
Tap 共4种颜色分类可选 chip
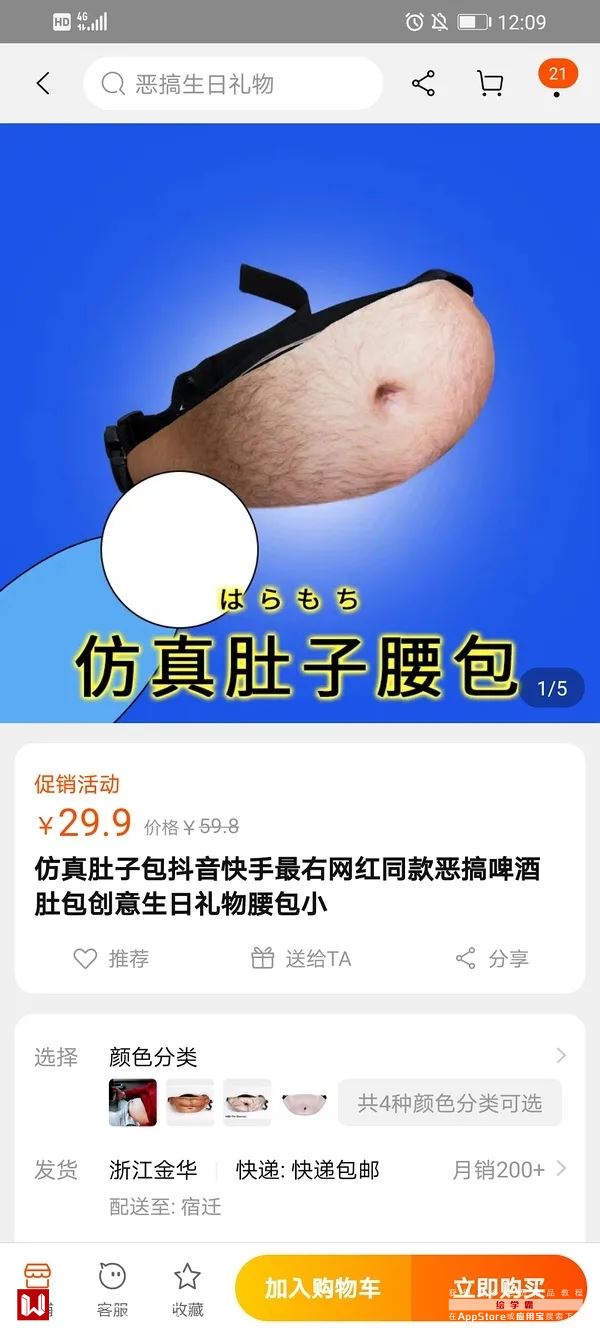click(x=449, y=1102)
